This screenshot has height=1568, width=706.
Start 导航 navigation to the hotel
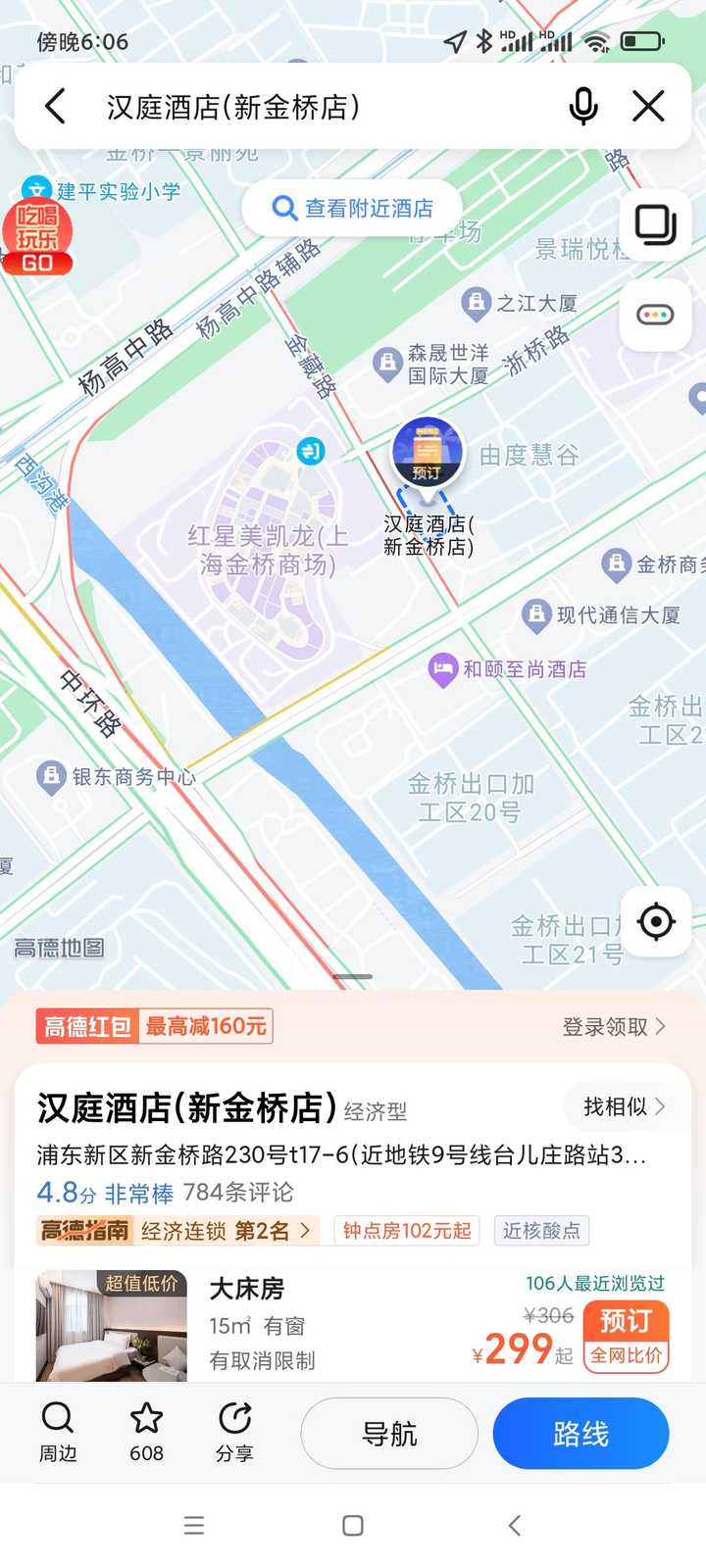tap(389, 1434)
